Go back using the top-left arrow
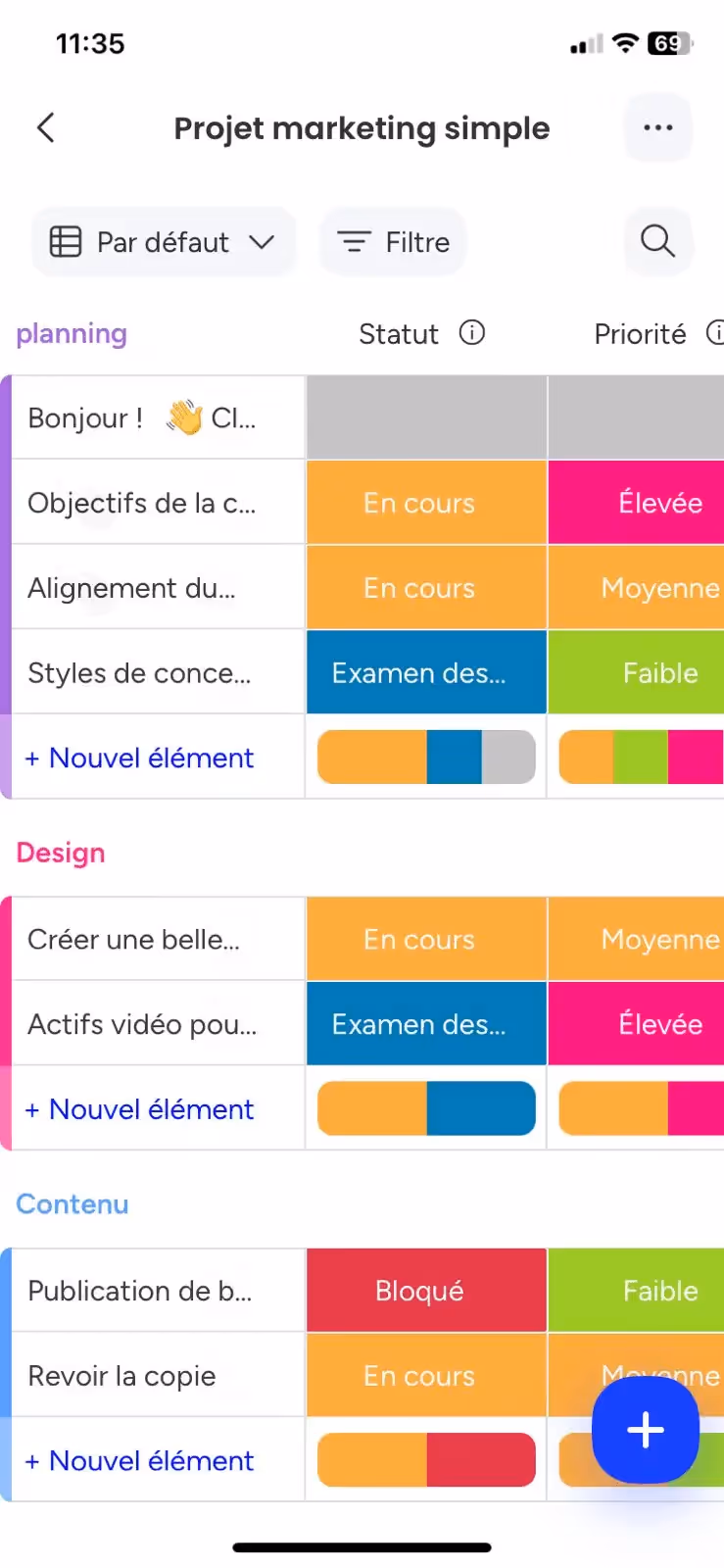The image size is (724, 1568). pos(45,127)
